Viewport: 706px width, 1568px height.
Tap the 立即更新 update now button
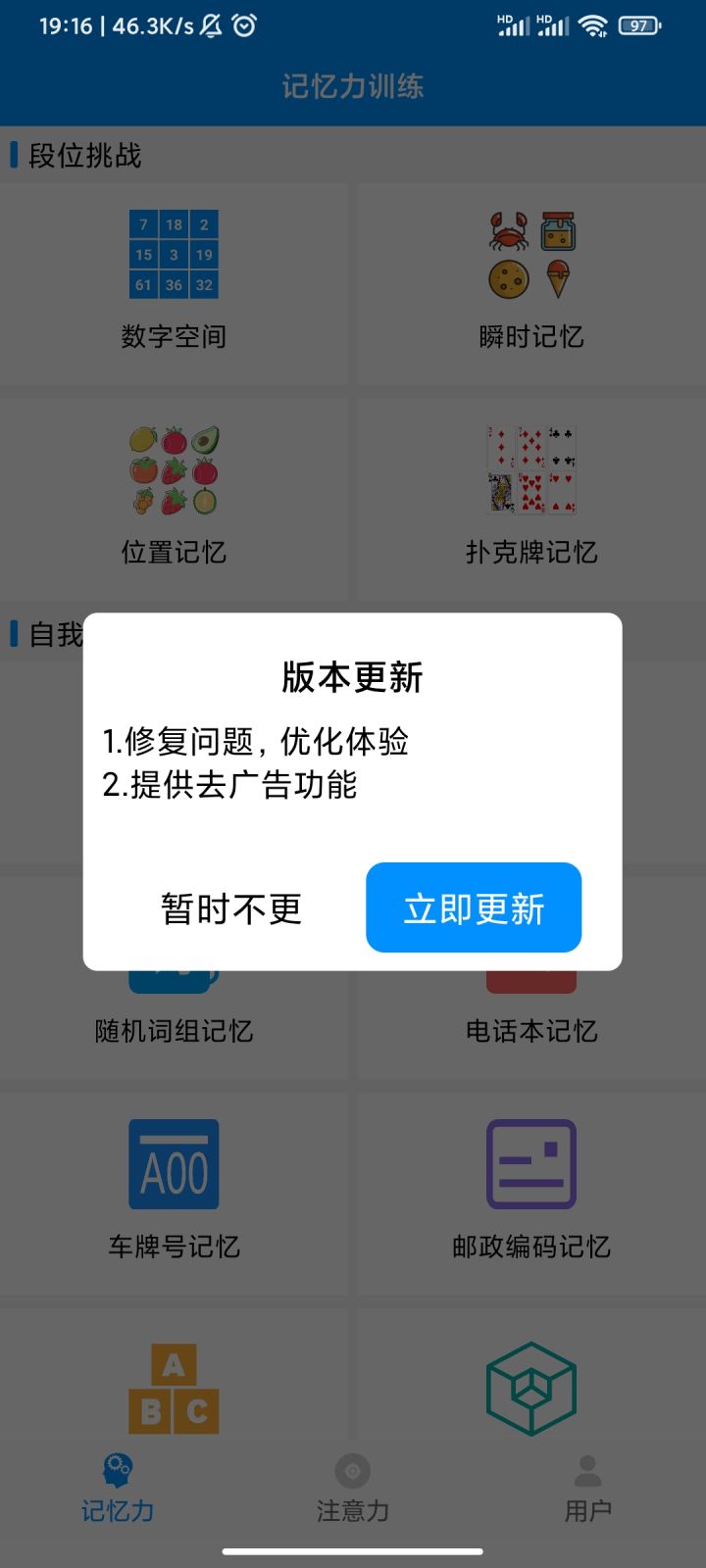pyautogui.click(x=473, y=907)
